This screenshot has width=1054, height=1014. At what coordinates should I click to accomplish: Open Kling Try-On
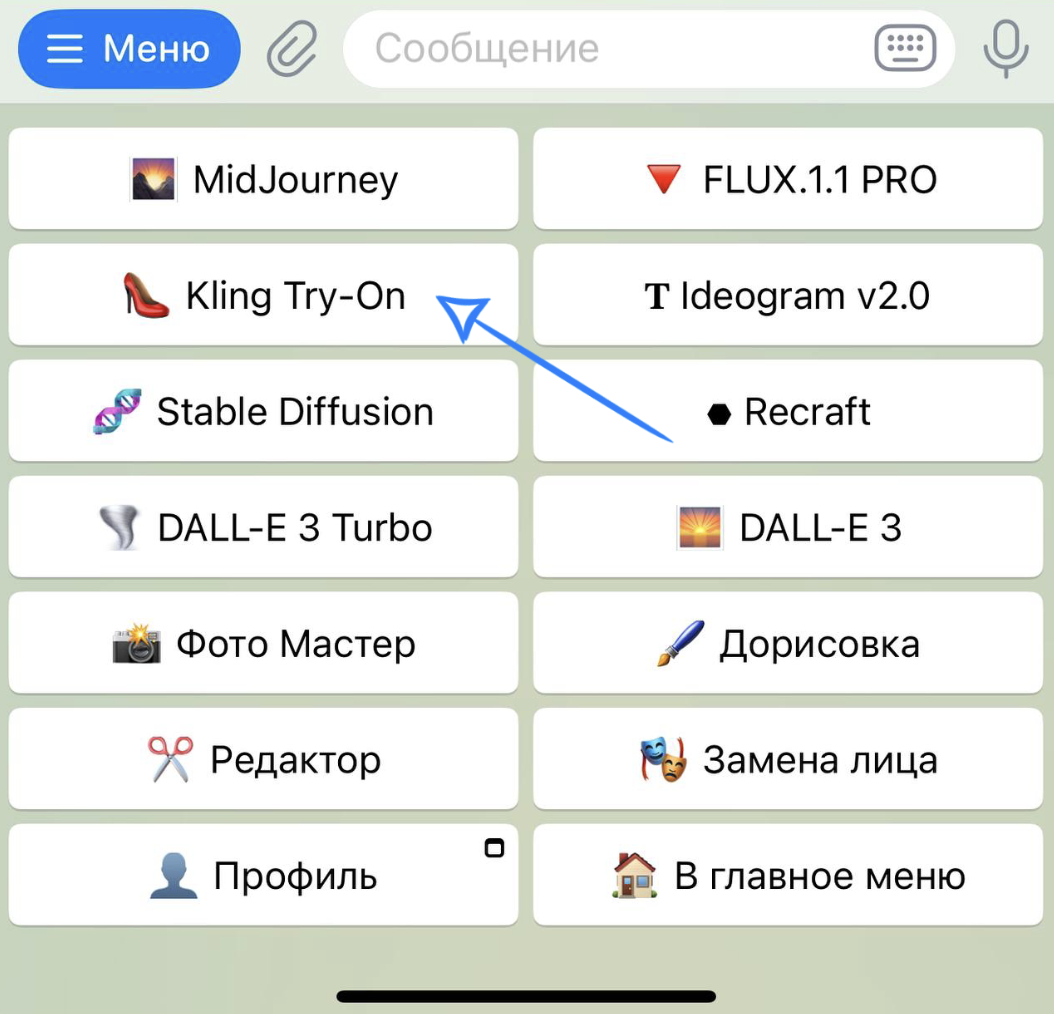point(264,295)
